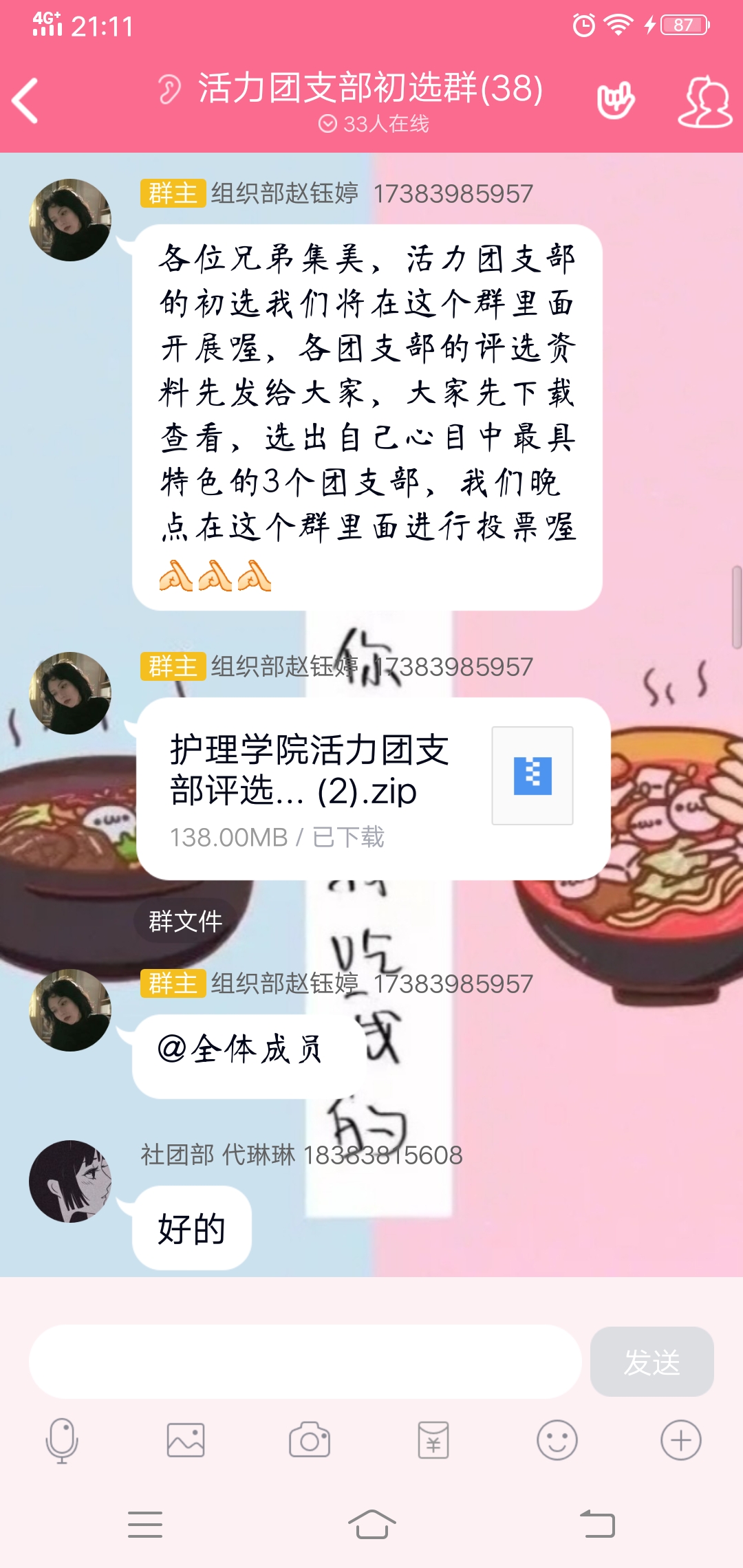Viewport: 743px width, 1568px height.
Task: Open the 护理学院活力团支部评选 zip file
Action: (373, 788)
